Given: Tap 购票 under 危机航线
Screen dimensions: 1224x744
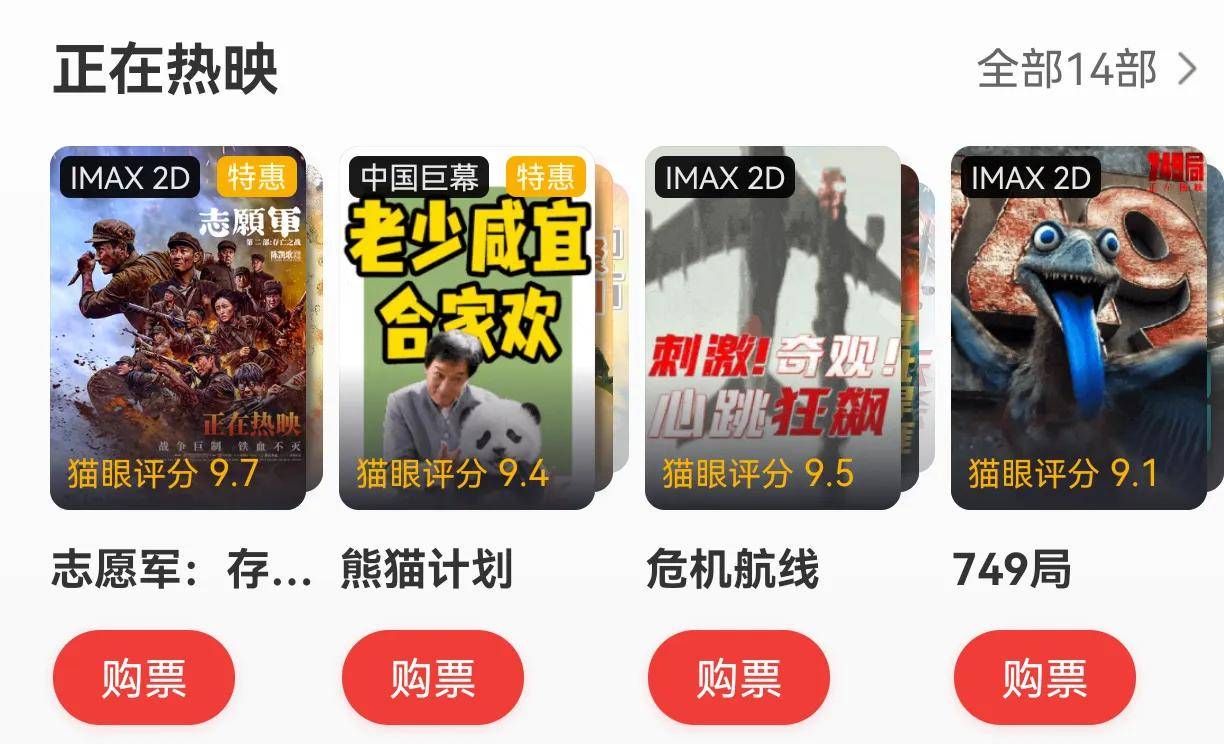Looking at the screenshot, I should [739, 678].
